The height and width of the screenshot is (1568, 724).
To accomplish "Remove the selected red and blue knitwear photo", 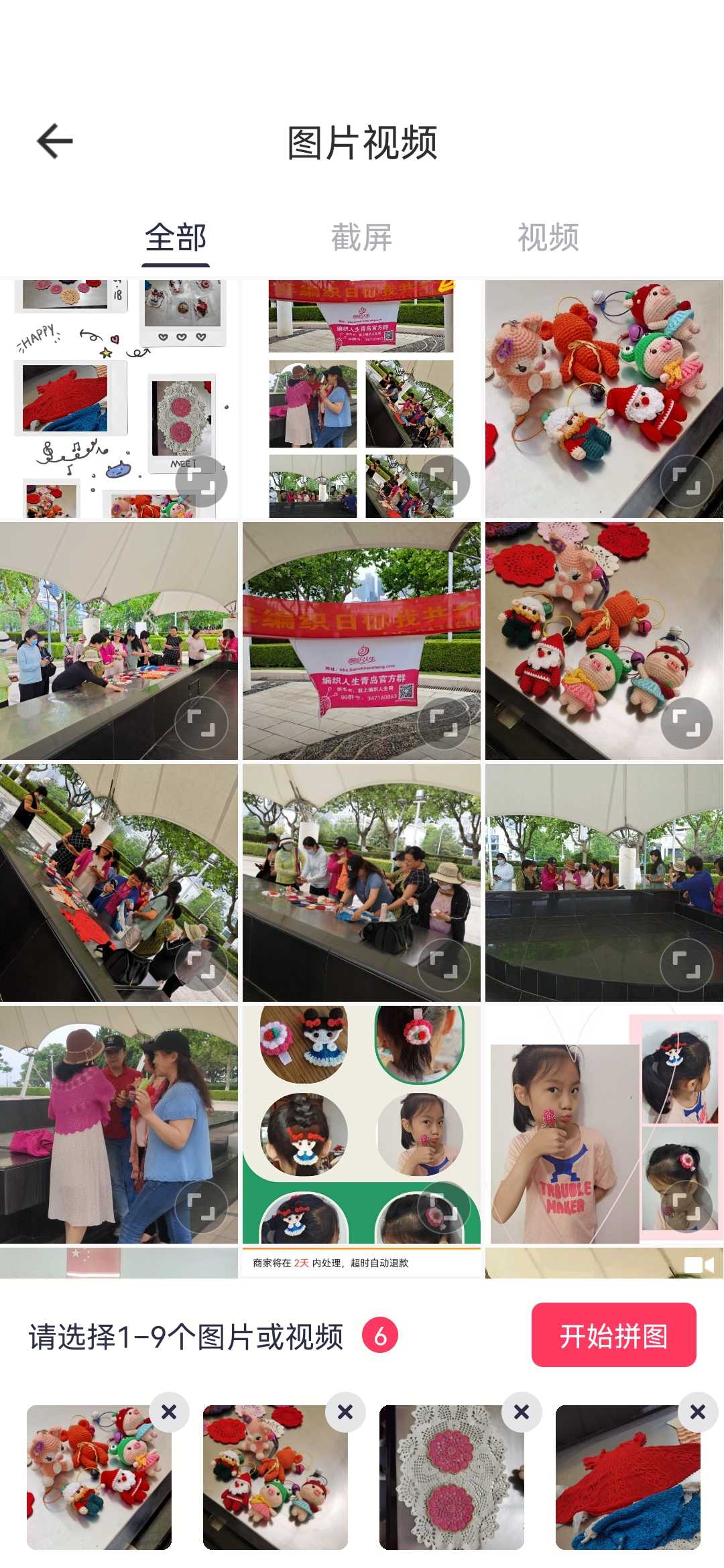I will [698, 1412].
